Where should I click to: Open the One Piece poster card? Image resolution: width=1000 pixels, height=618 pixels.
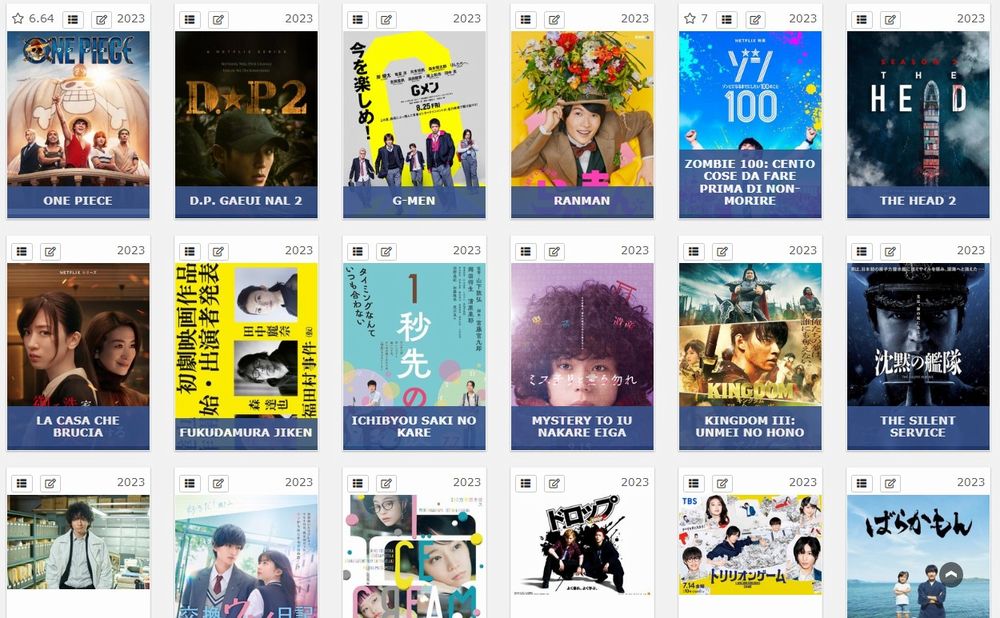point(78,120)
